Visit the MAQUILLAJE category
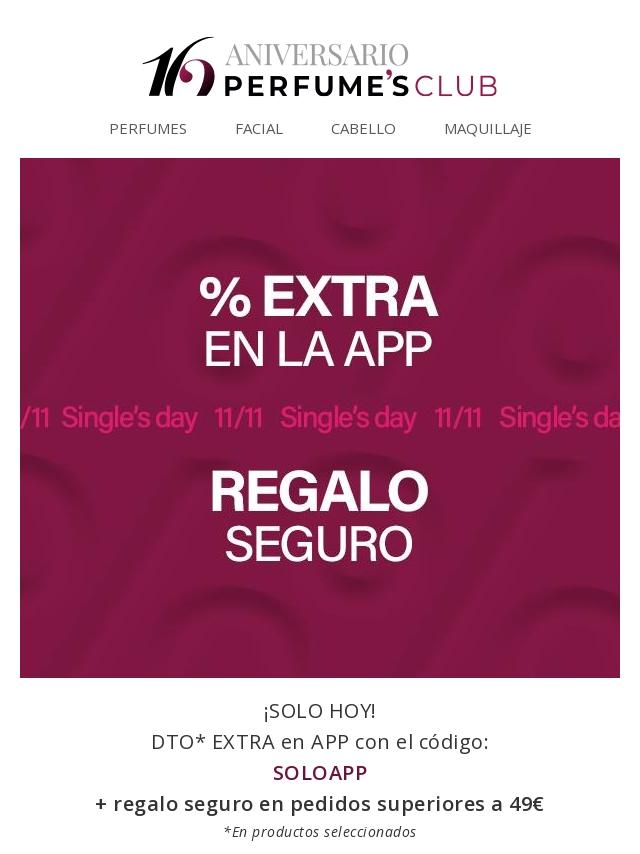The height and width of the screenshot is (854, 640). pos(488,129)
